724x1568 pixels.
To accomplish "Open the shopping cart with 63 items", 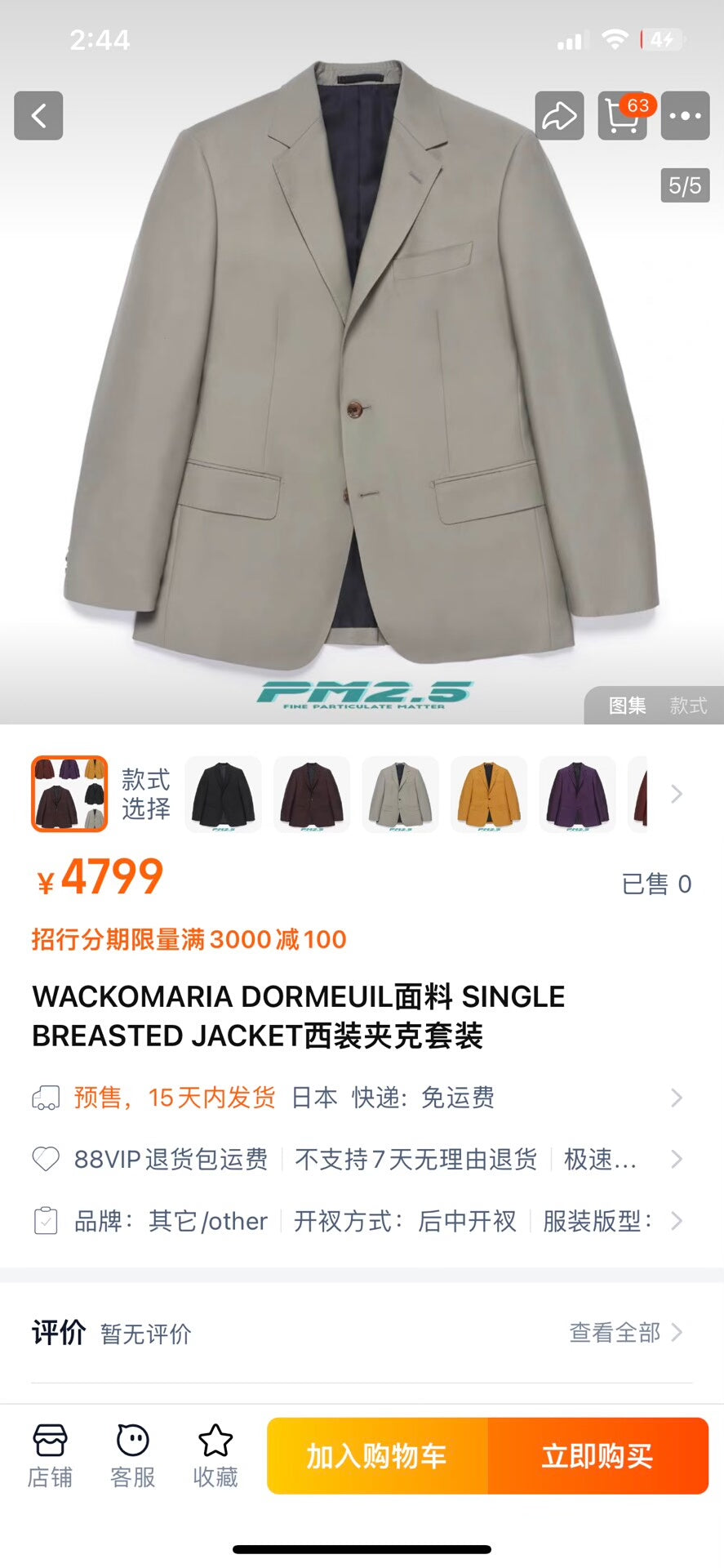I will tap(622, 116).
